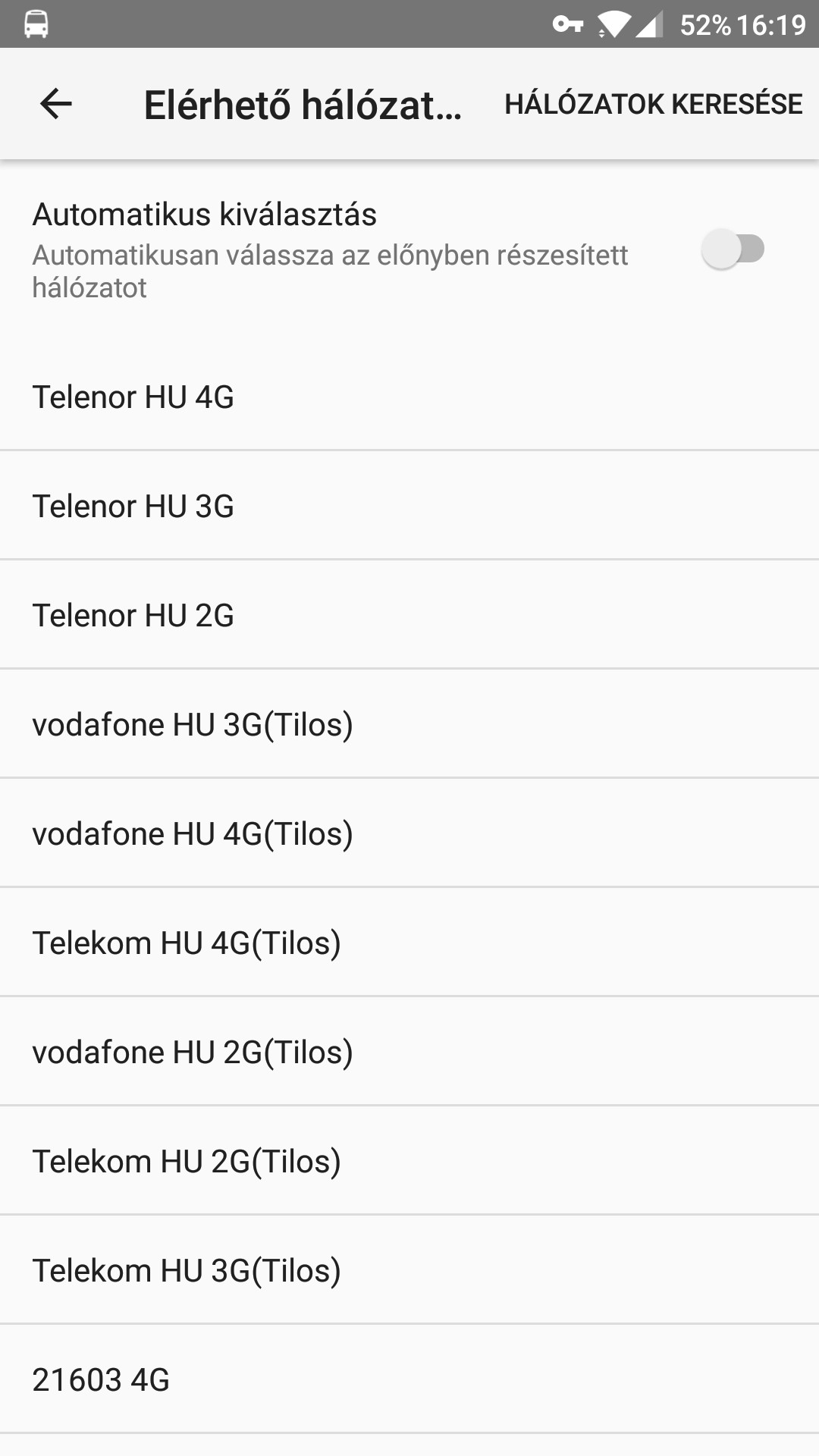This screenshot has height=1456, width=819.
Task: Enable the Automatikus kiválasztás switch
Action: coord(732,249)
